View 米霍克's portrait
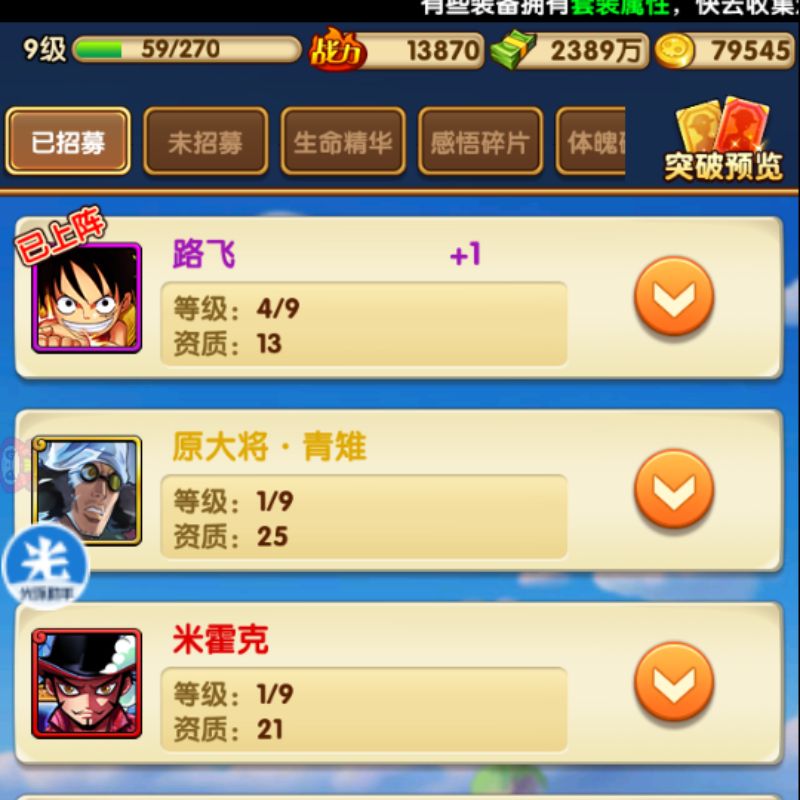The height and width of the screenshot is (800, 800). tap(86, 683)
